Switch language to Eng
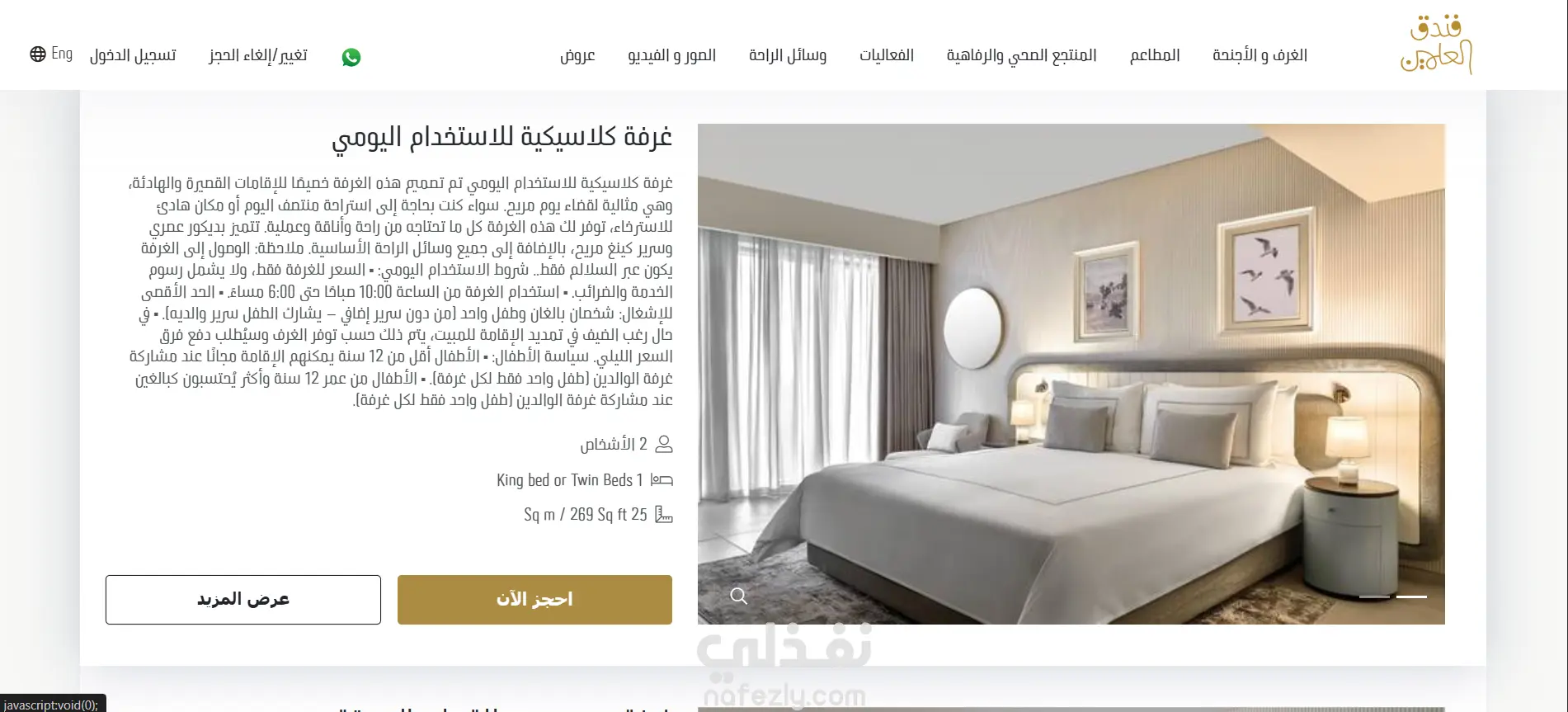The image size is (1568, 712). (51, 54)
